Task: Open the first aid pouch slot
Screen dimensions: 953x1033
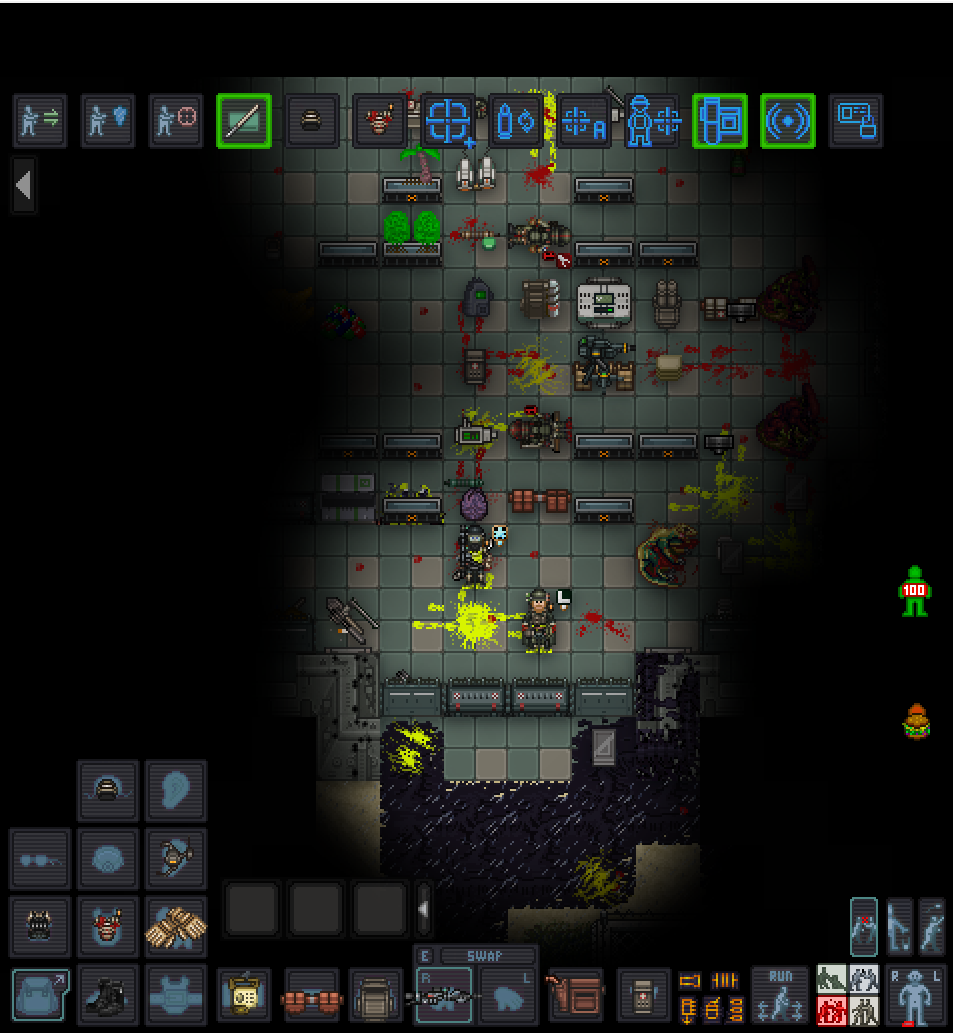Action: (643, 994)
